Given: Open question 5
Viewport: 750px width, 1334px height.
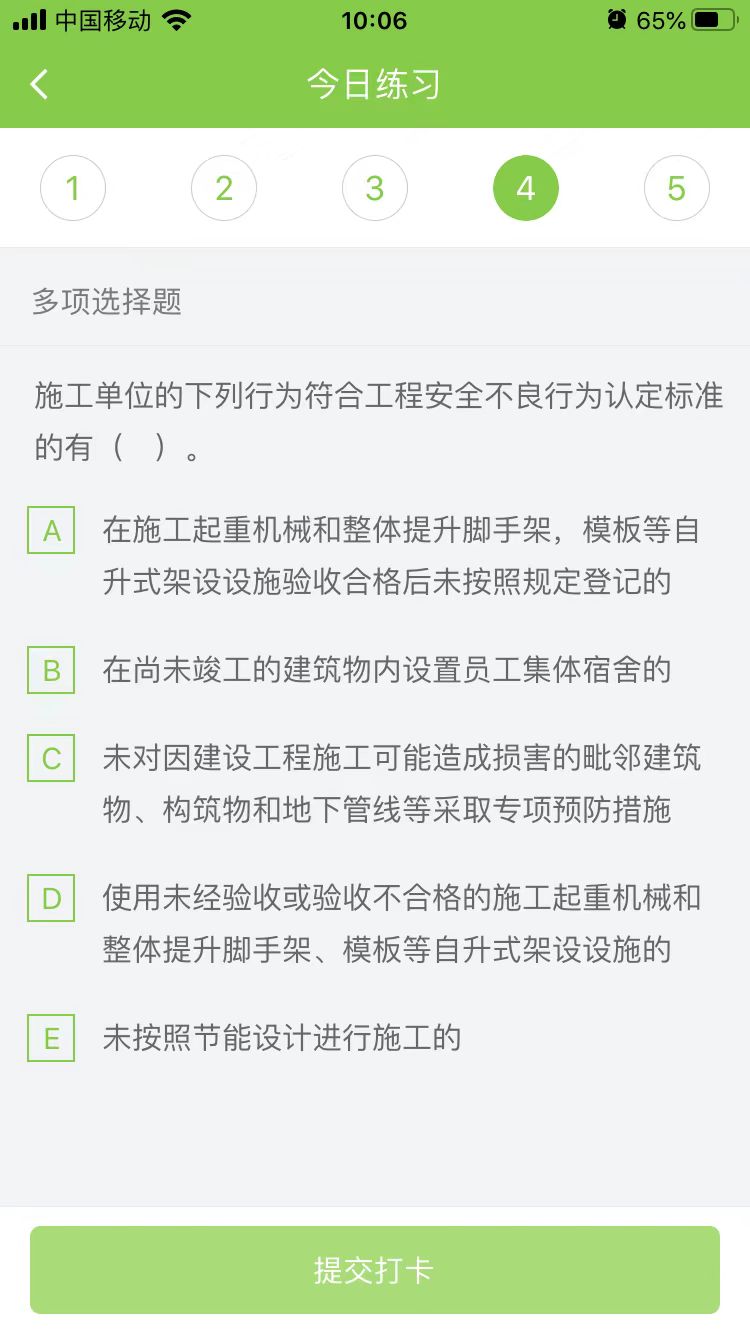Looking at the screenshot, I should [x=677, y=188].
